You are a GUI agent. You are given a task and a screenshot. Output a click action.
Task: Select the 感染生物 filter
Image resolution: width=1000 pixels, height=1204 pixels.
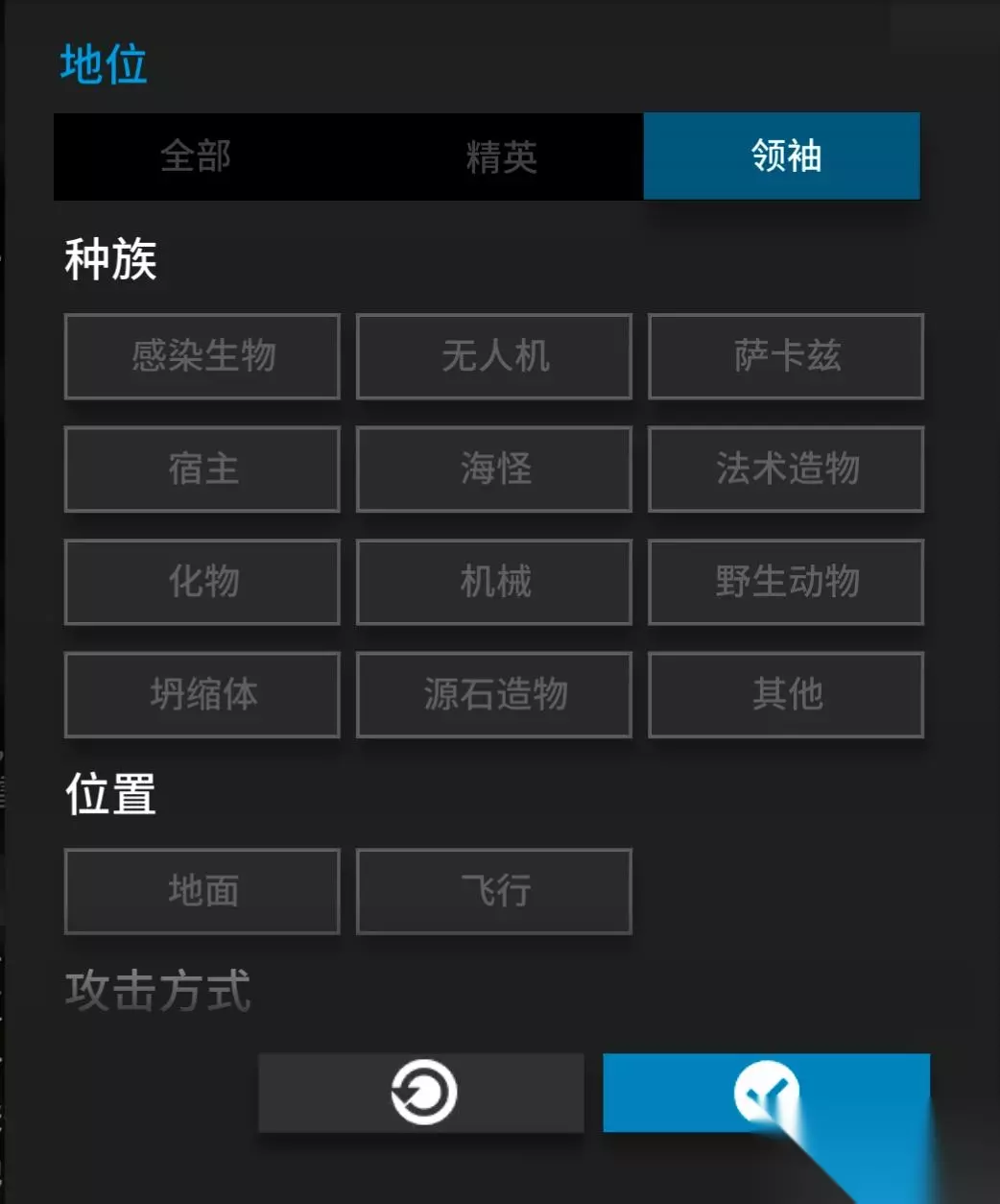202,356
